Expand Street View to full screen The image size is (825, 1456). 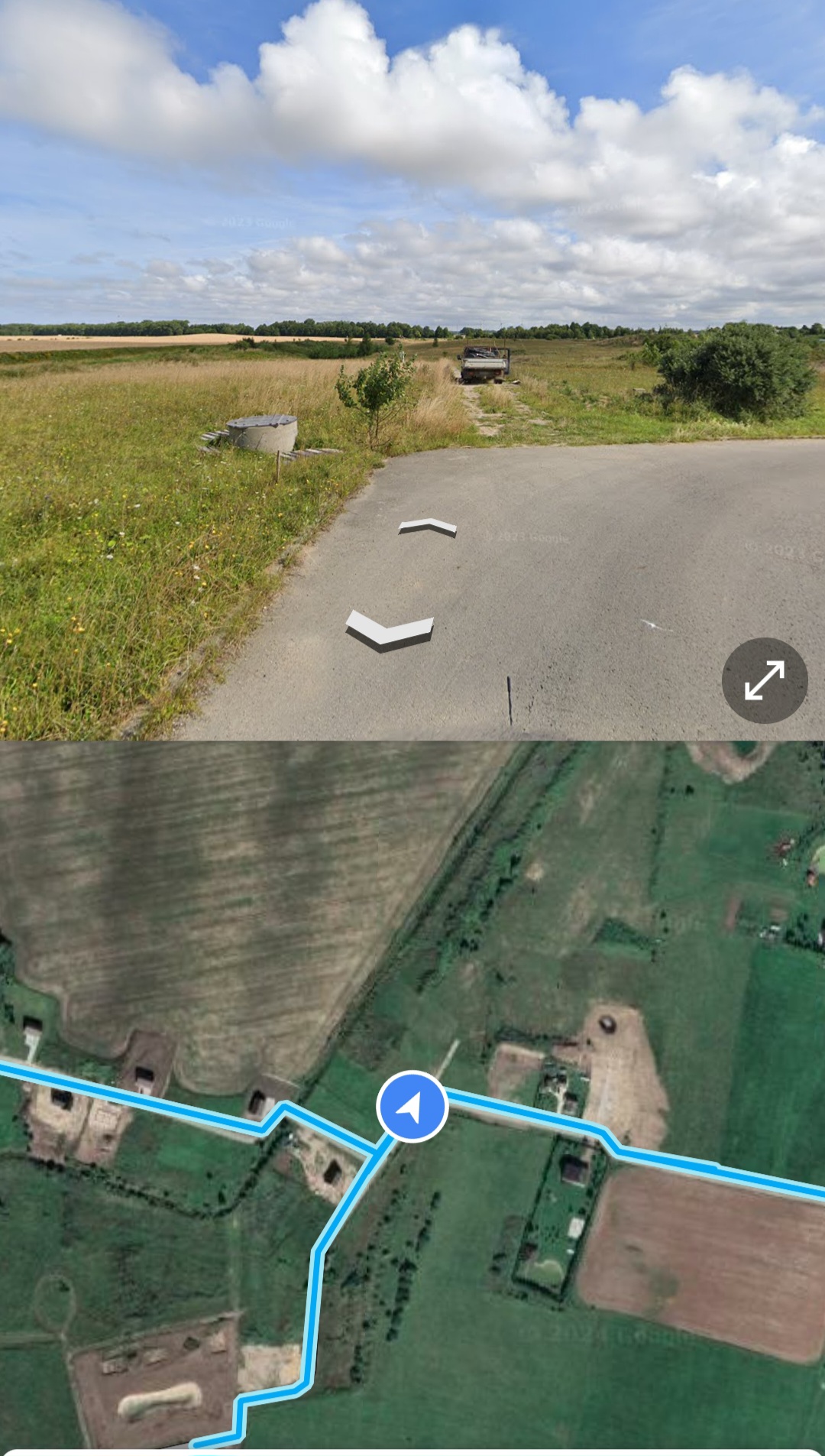point(765,680)
